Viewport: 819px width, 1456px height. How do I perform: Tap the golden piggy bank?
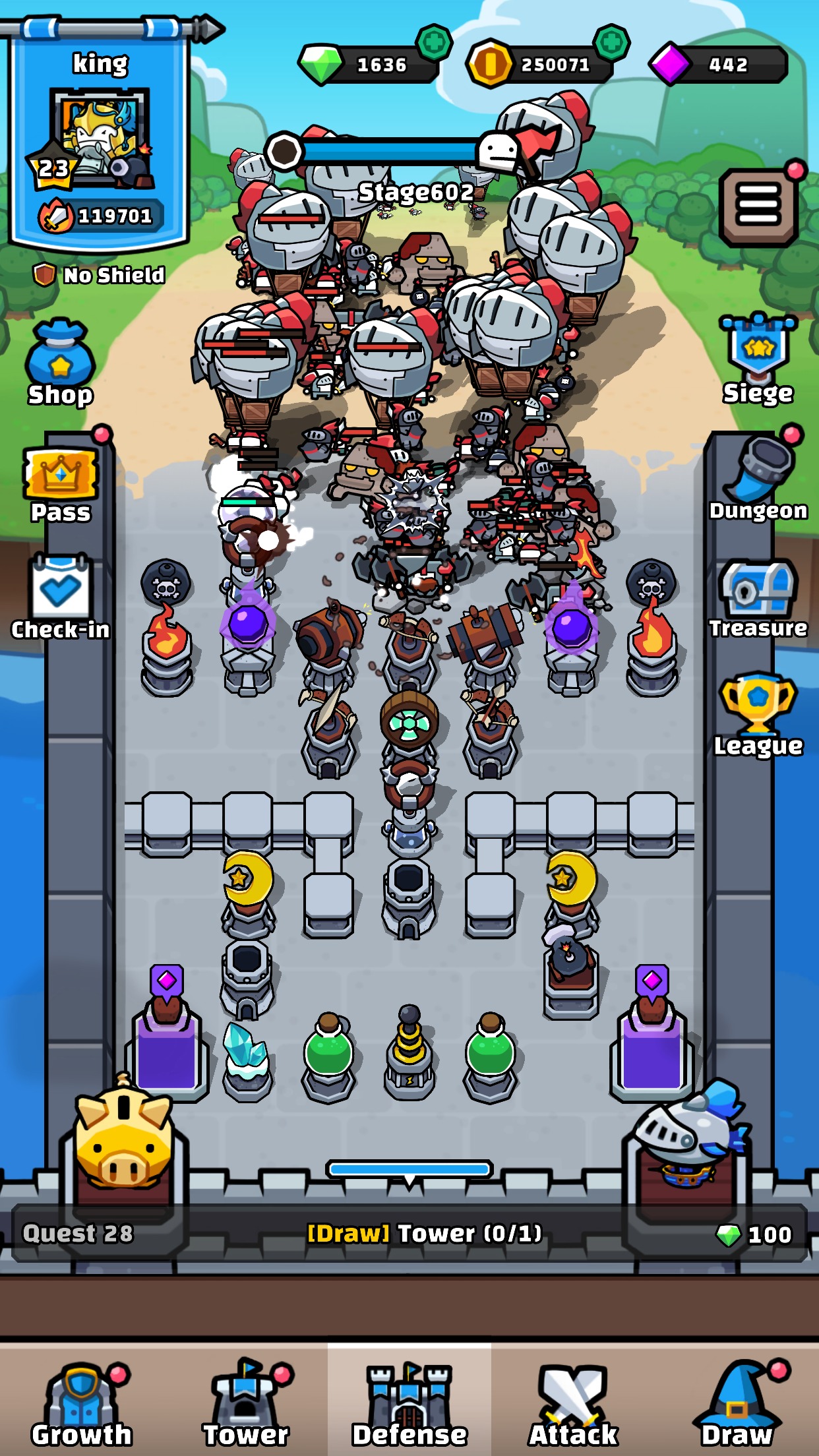click(123, 1133)
